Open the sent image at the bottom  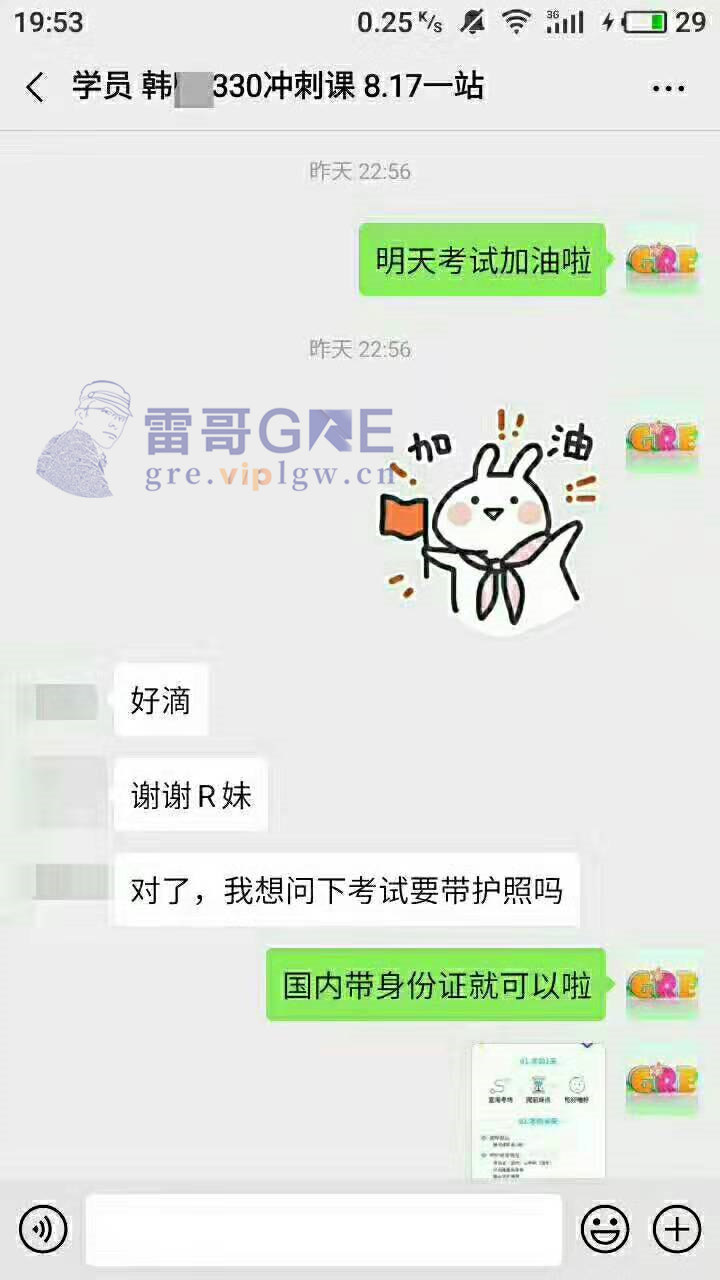pos(538,1110)
